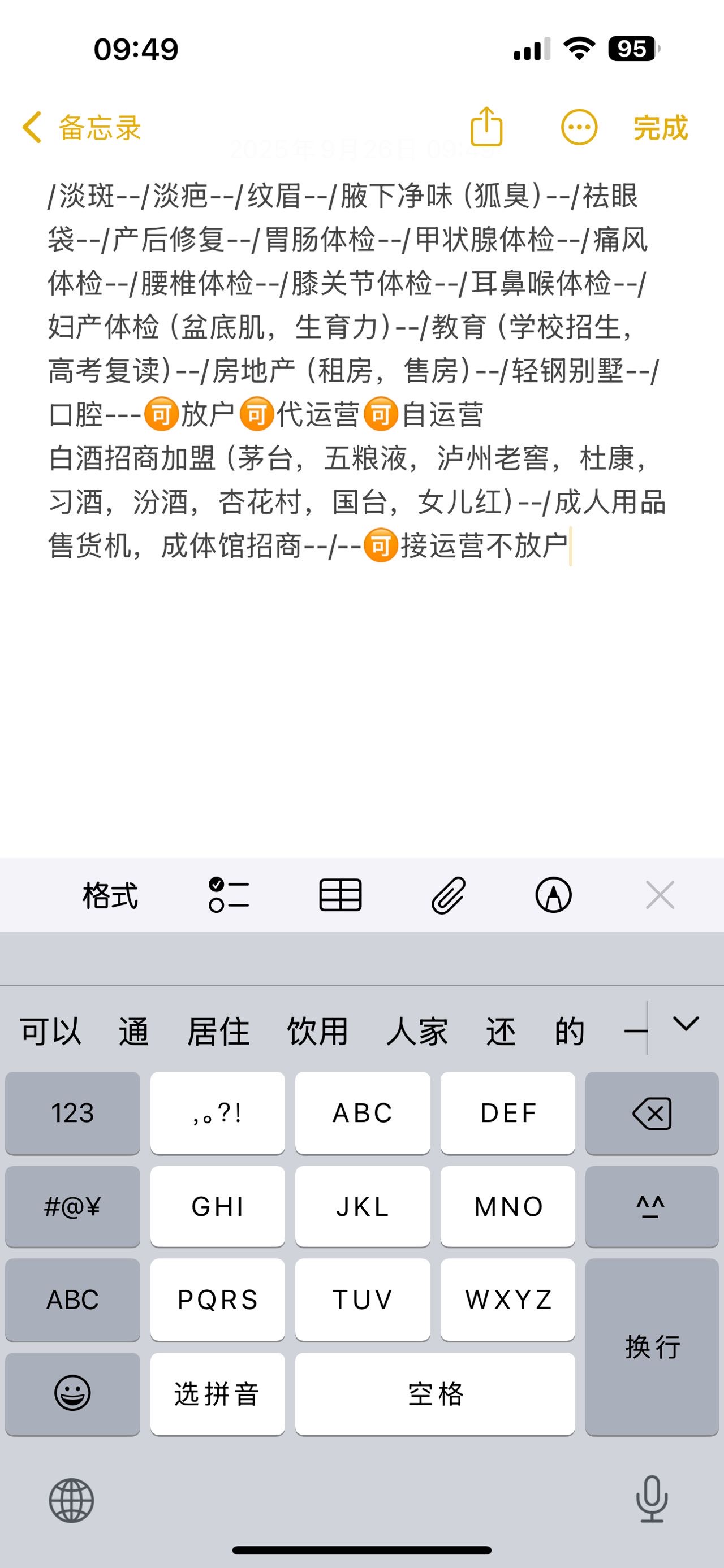The width and height of the screenshot is (724, 1568).
Task: Close the formatting toolbar
Action: click(660, 895)
